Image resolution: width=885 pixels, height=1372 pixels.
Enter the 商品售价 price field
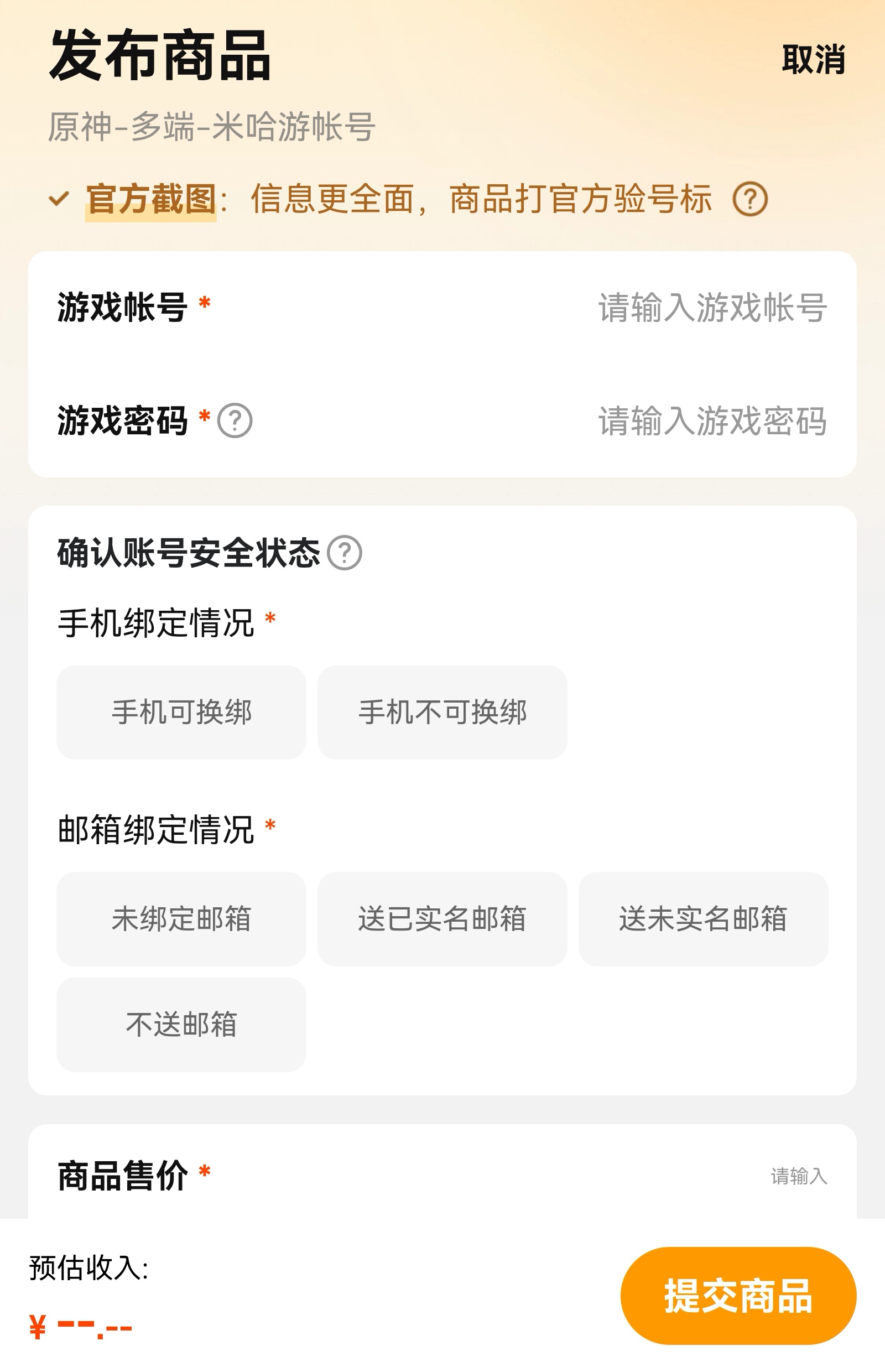pyautogui.click(x=798, y=1176)
